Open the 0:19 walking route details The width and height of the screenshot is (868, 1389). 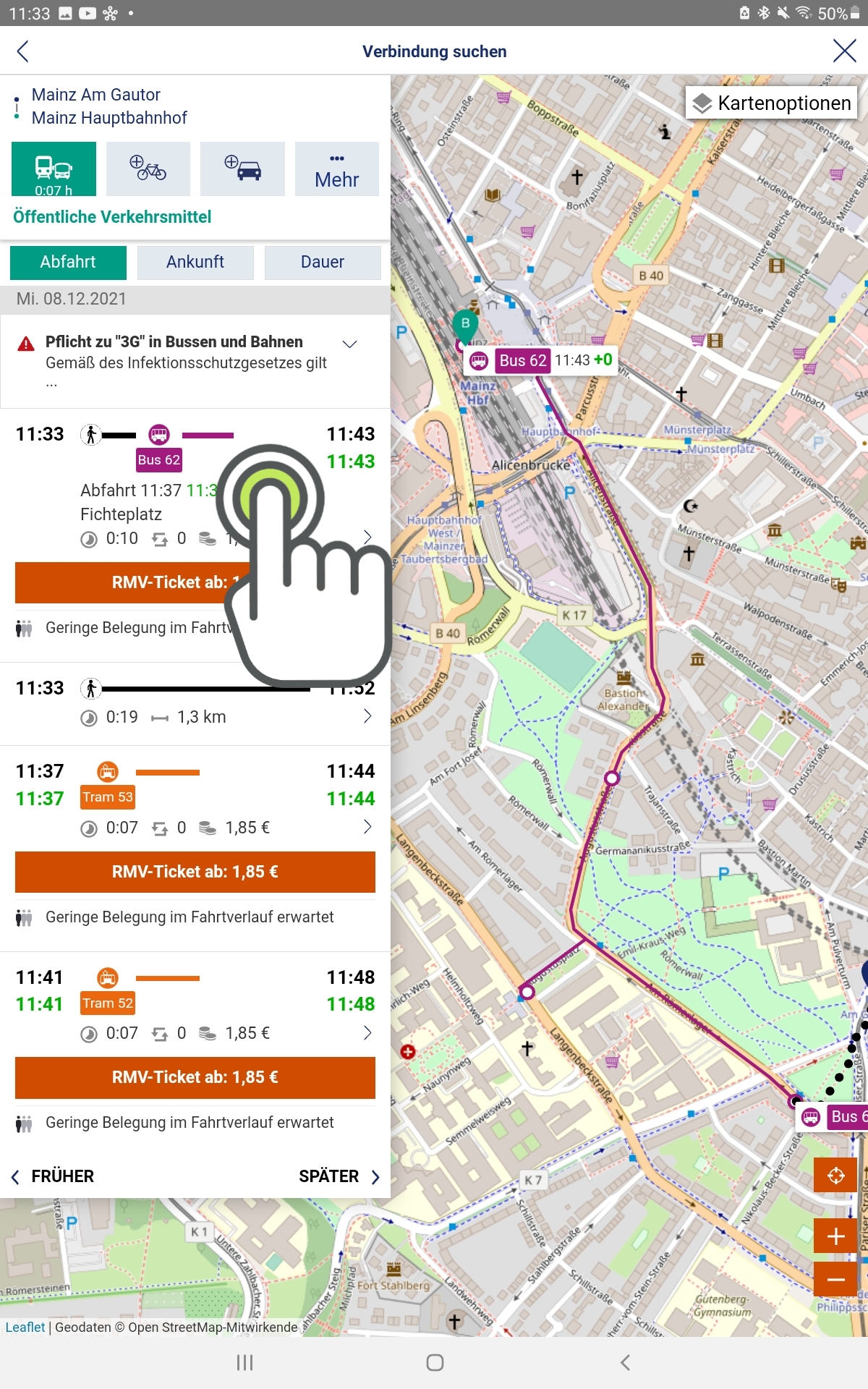[195, 702]
